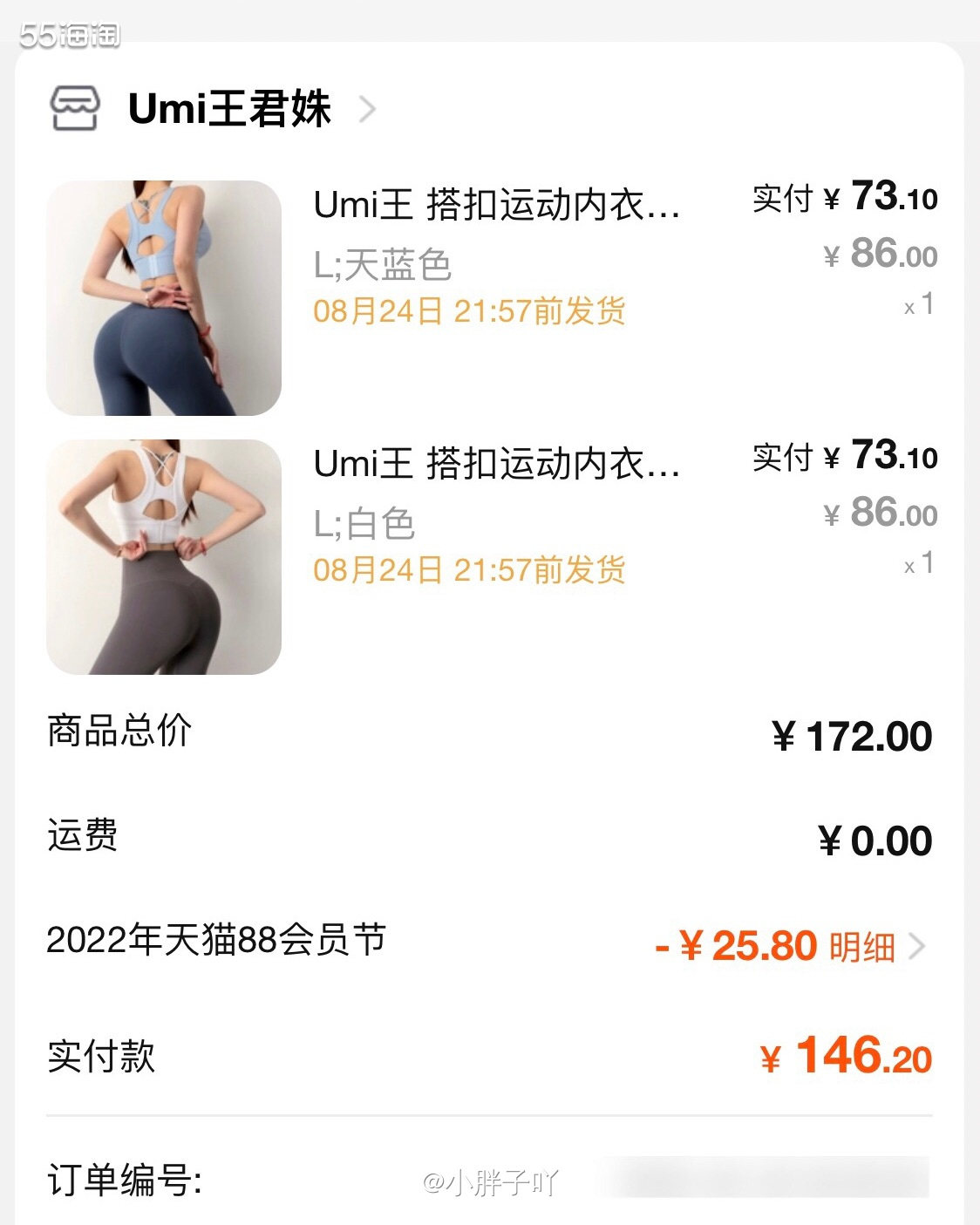This screenshot has height=1225, width=980.
Task: Open the Umi王君姝 shop page
Action: [x=229, y=110]
